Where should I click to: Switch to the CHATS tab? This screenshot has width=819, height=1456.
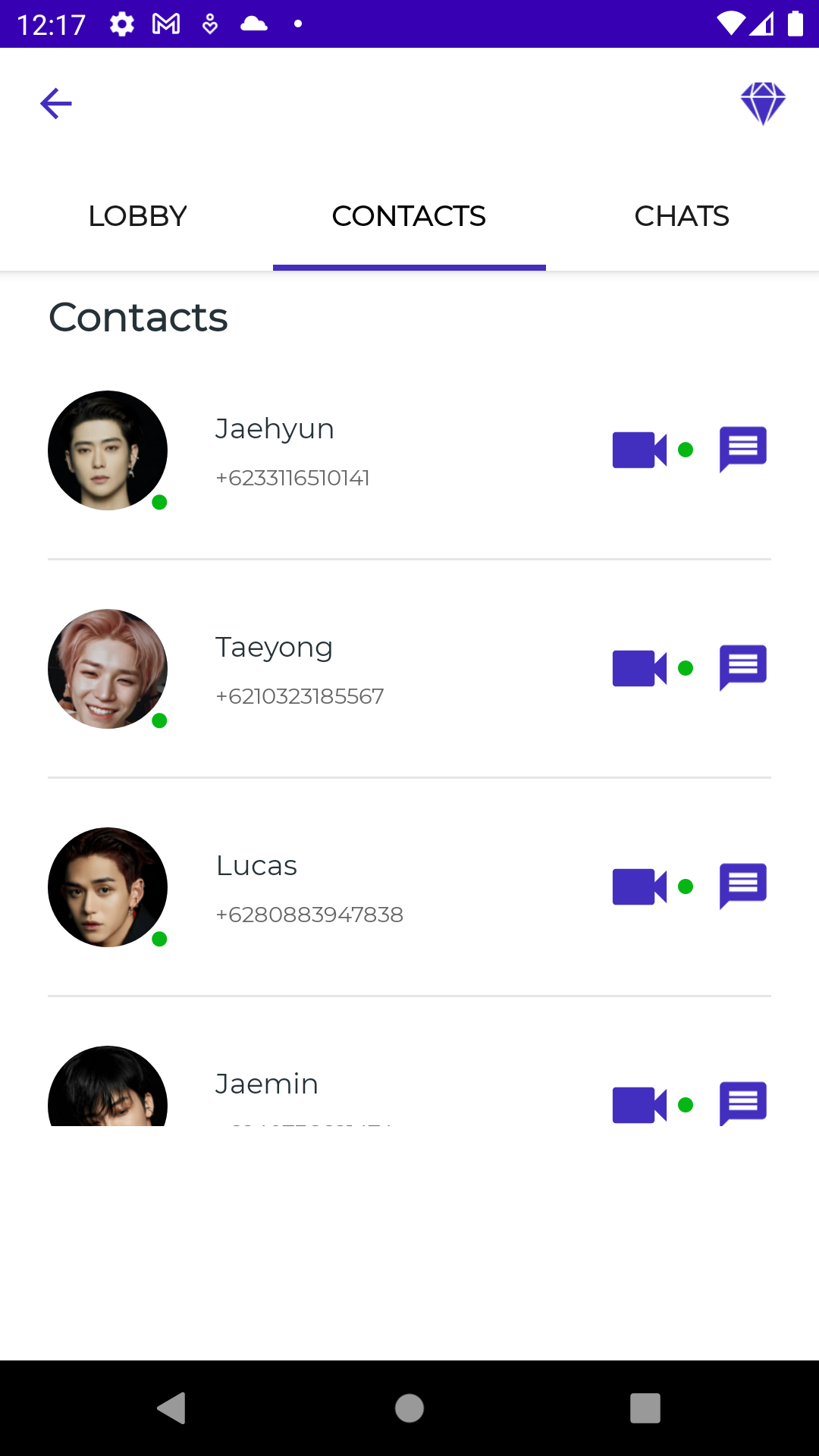(682, 216)
